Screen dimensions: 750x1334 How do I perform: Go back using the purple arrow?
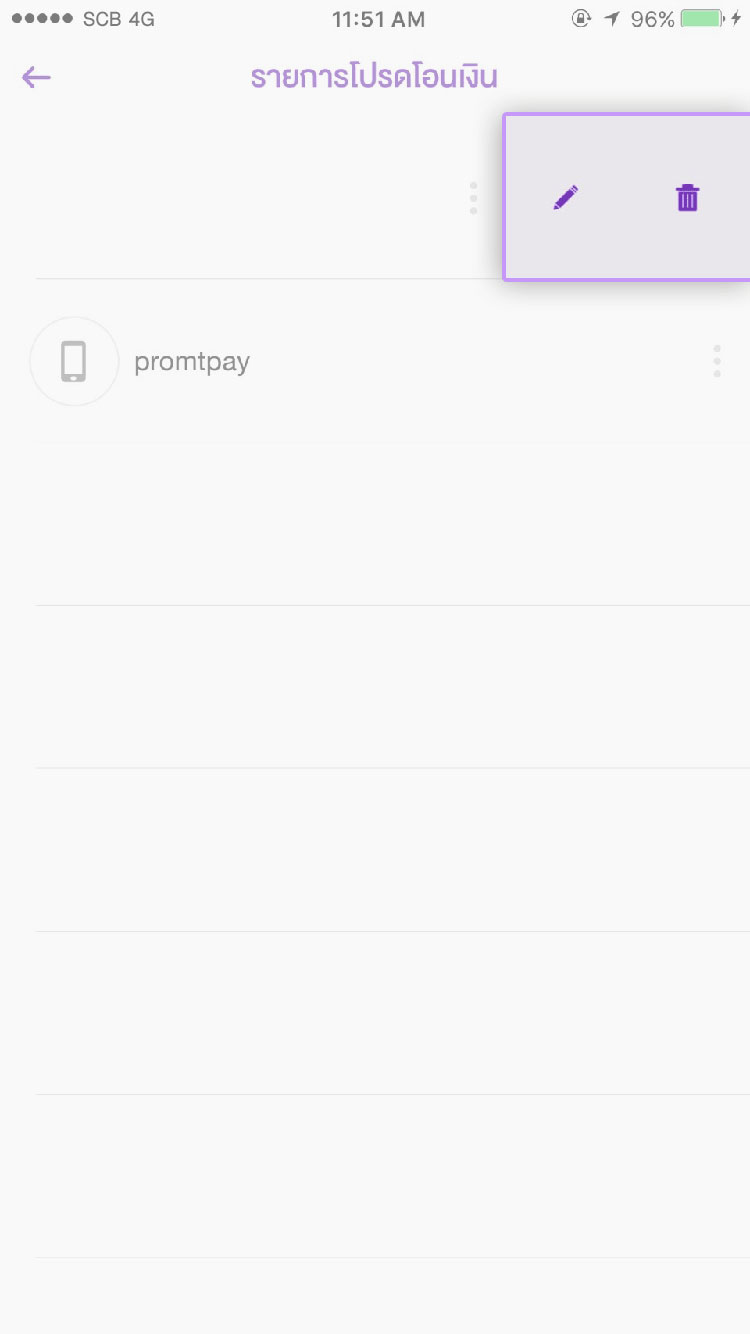(36, 77)
